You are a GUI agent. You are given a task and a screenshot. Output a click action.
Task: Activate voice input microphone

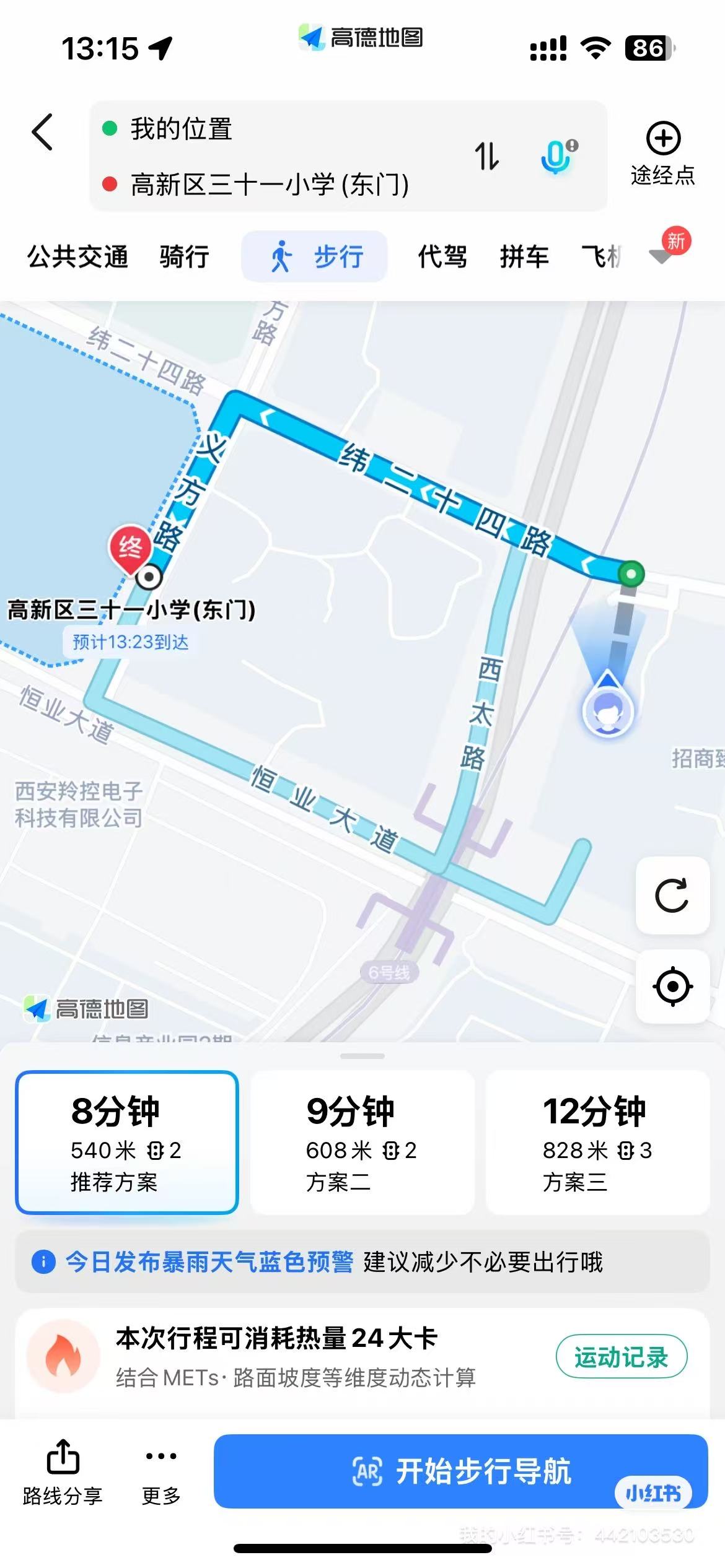[x=557, y=156]
